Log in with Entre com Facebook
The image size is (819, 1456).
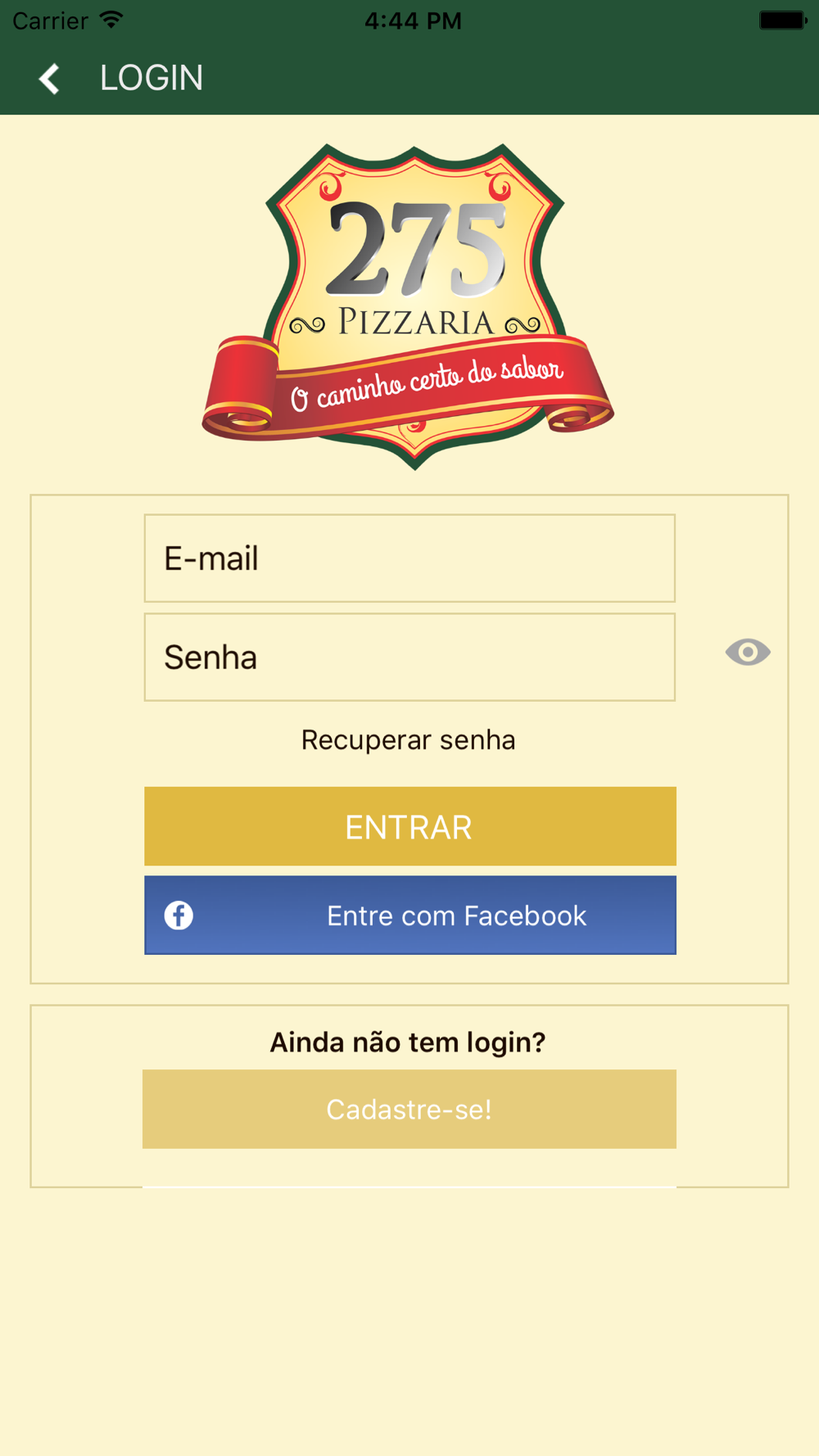click(x=410, y=915)
